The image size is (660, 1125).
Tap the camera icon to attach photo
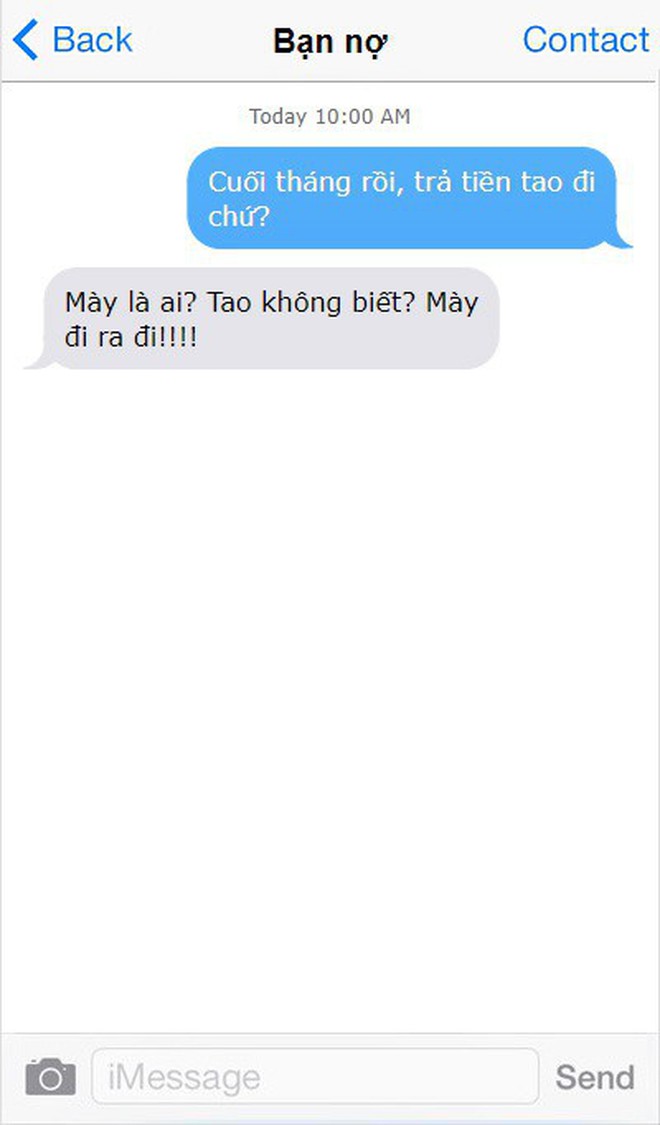pyautogui.click(x=50, y=1077)
